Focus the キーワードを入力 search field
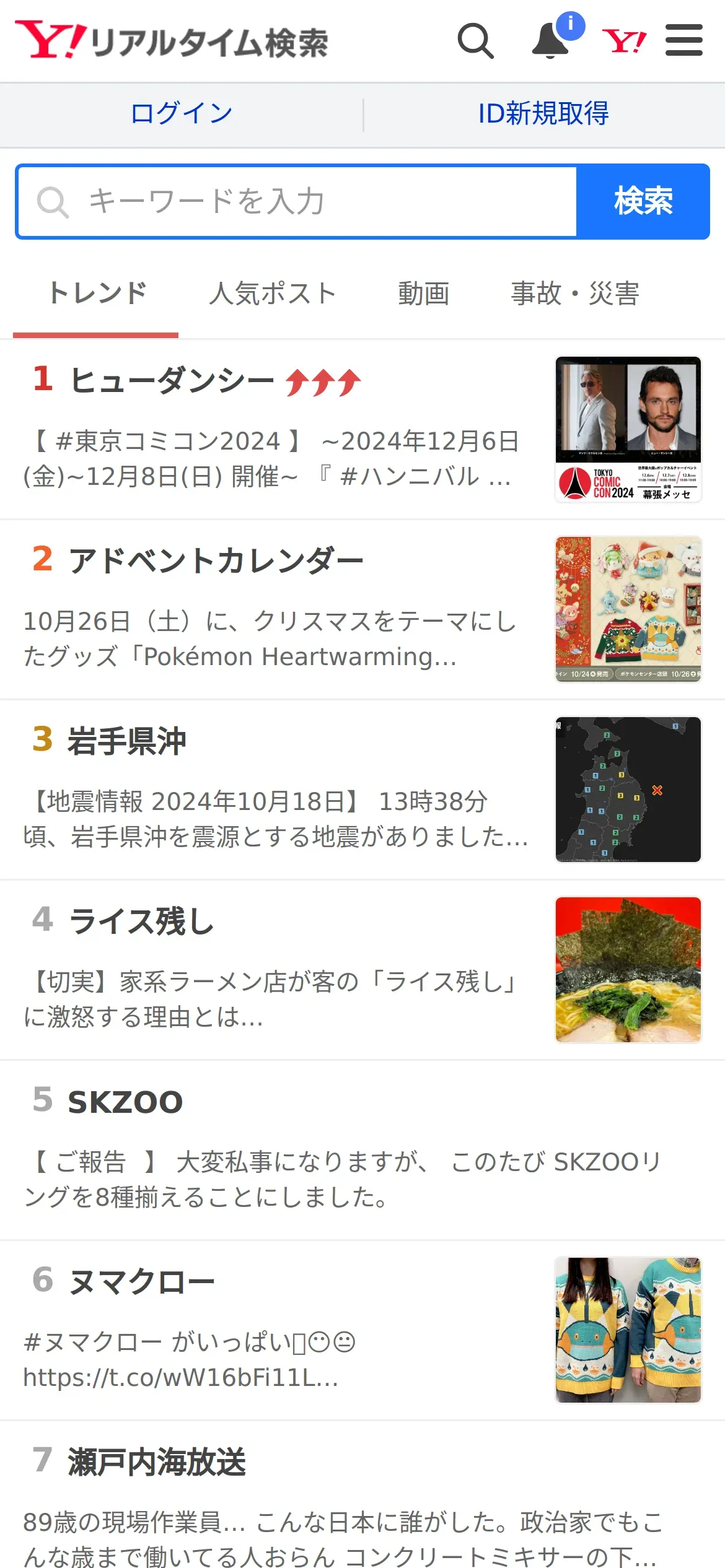725x1568 pixels. click(297, 202)
